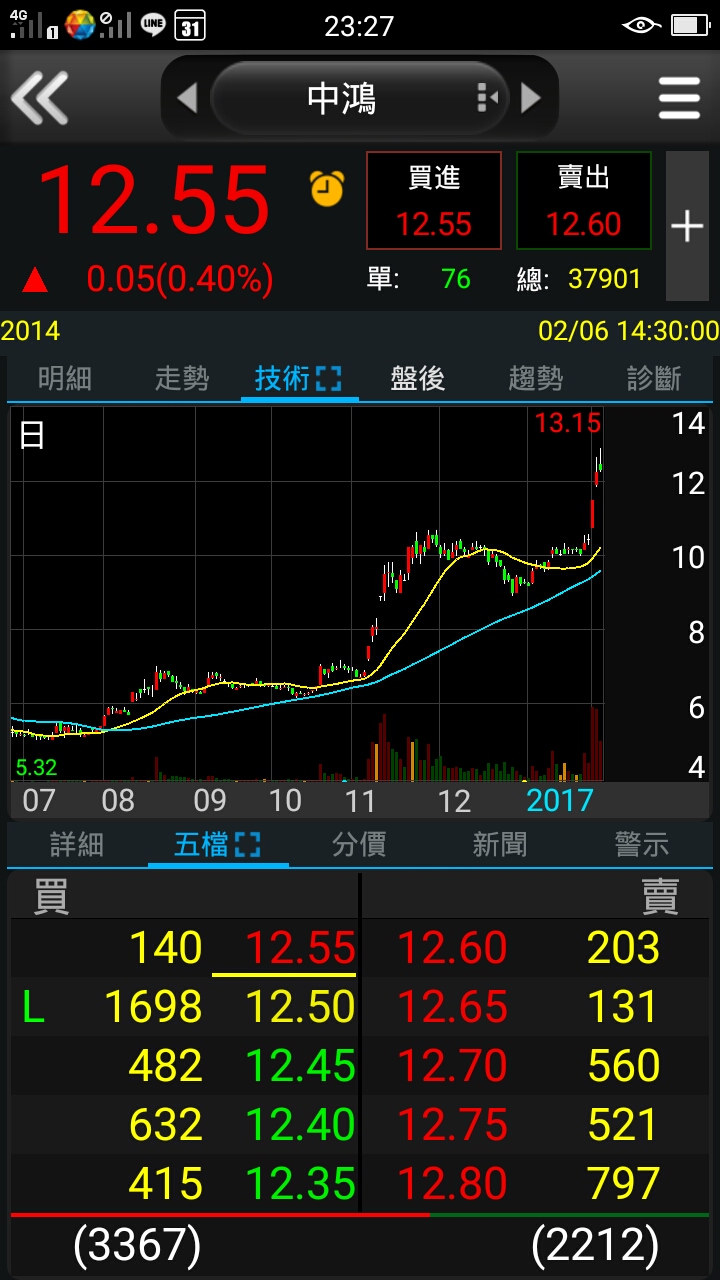This screenshot has width=720, height=1280.
Task: Switch to the 走勢 tab
Action: click(182, 379)
